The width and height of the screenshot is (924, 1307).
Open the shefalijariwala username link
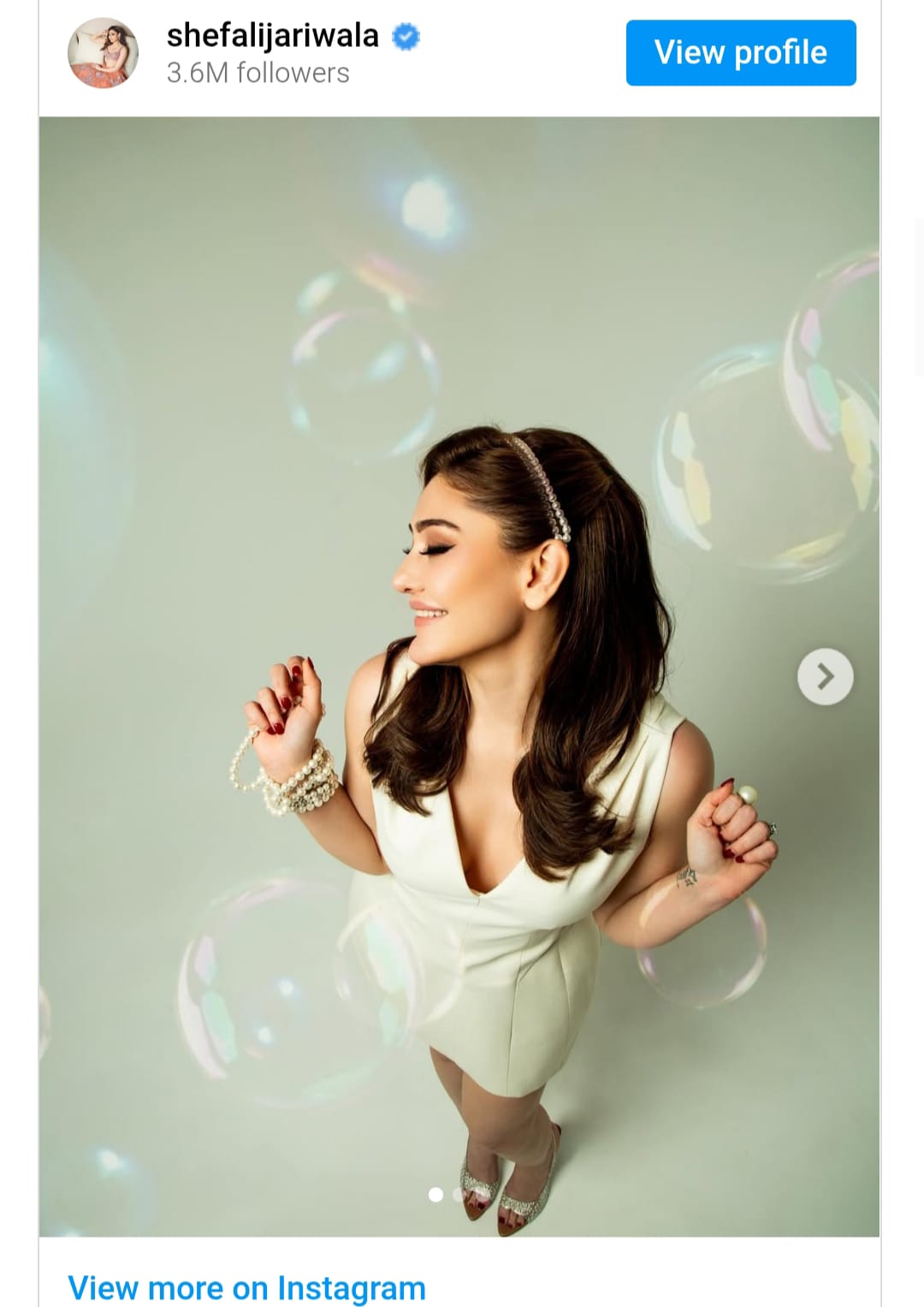tap(272, 35)
